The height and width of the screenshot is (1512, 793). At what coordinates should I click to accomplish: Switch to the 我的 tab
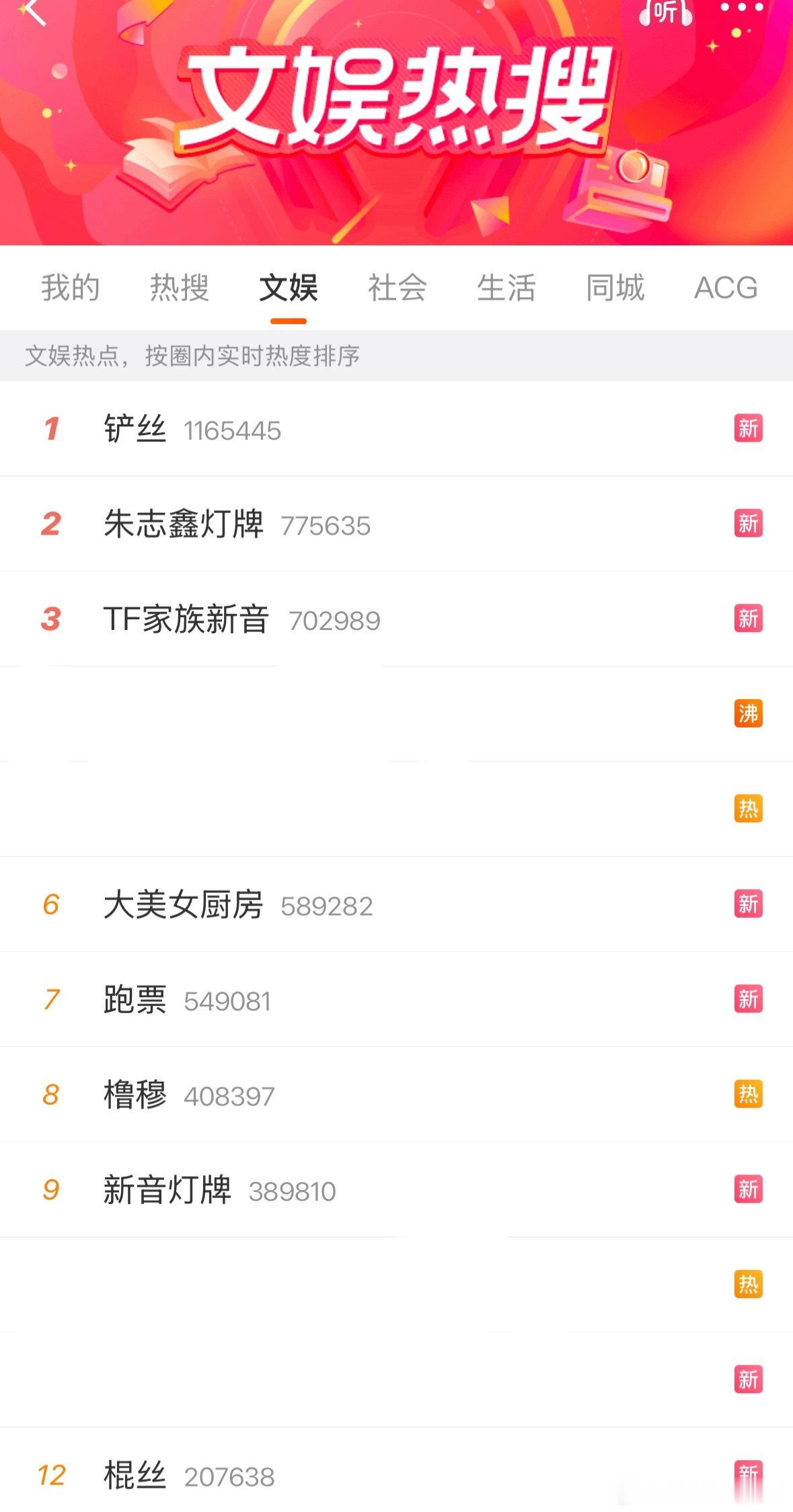(x=69, y=288)
